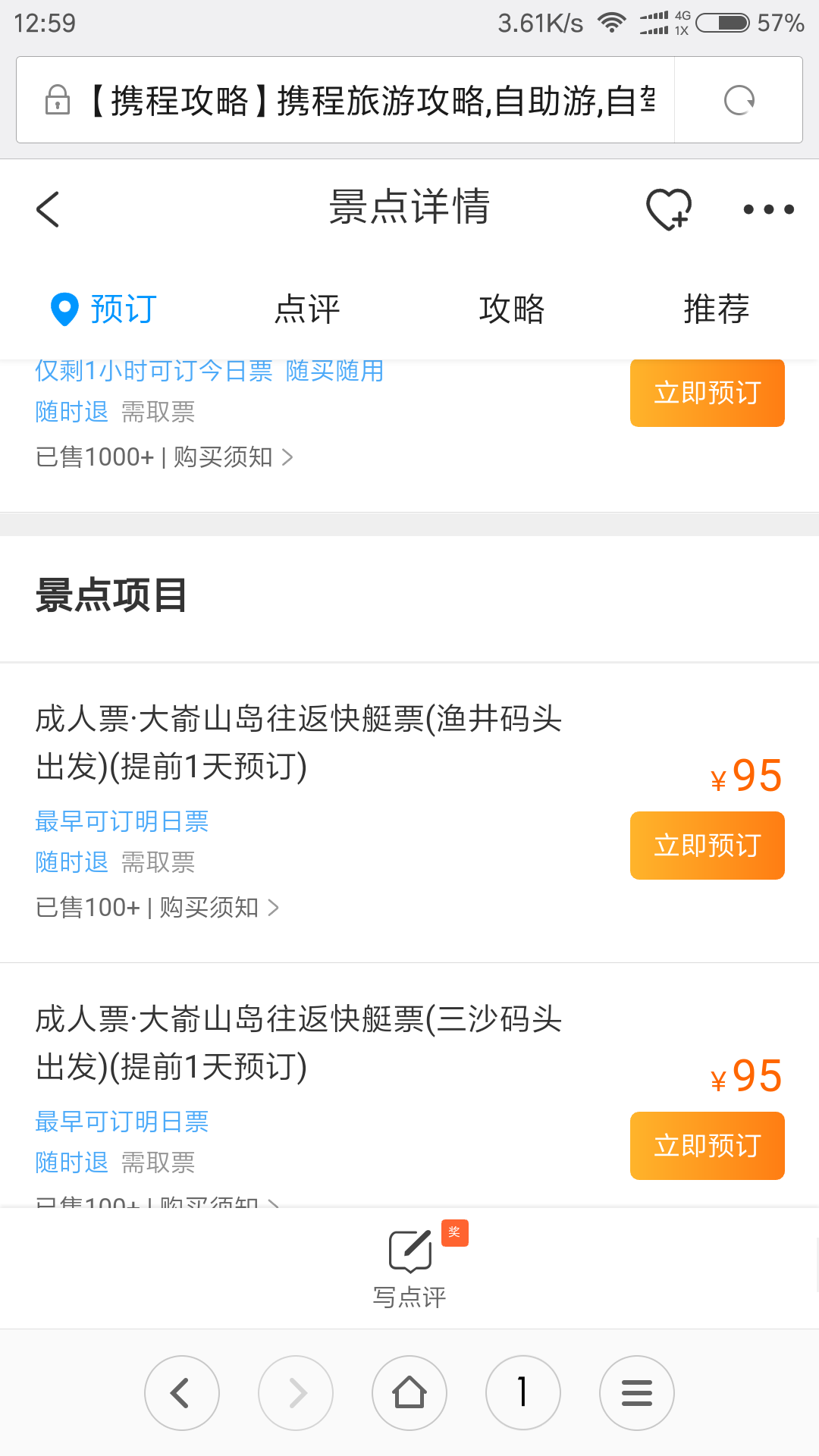Navigate back using the browser toolbar

coord(182,1393)
